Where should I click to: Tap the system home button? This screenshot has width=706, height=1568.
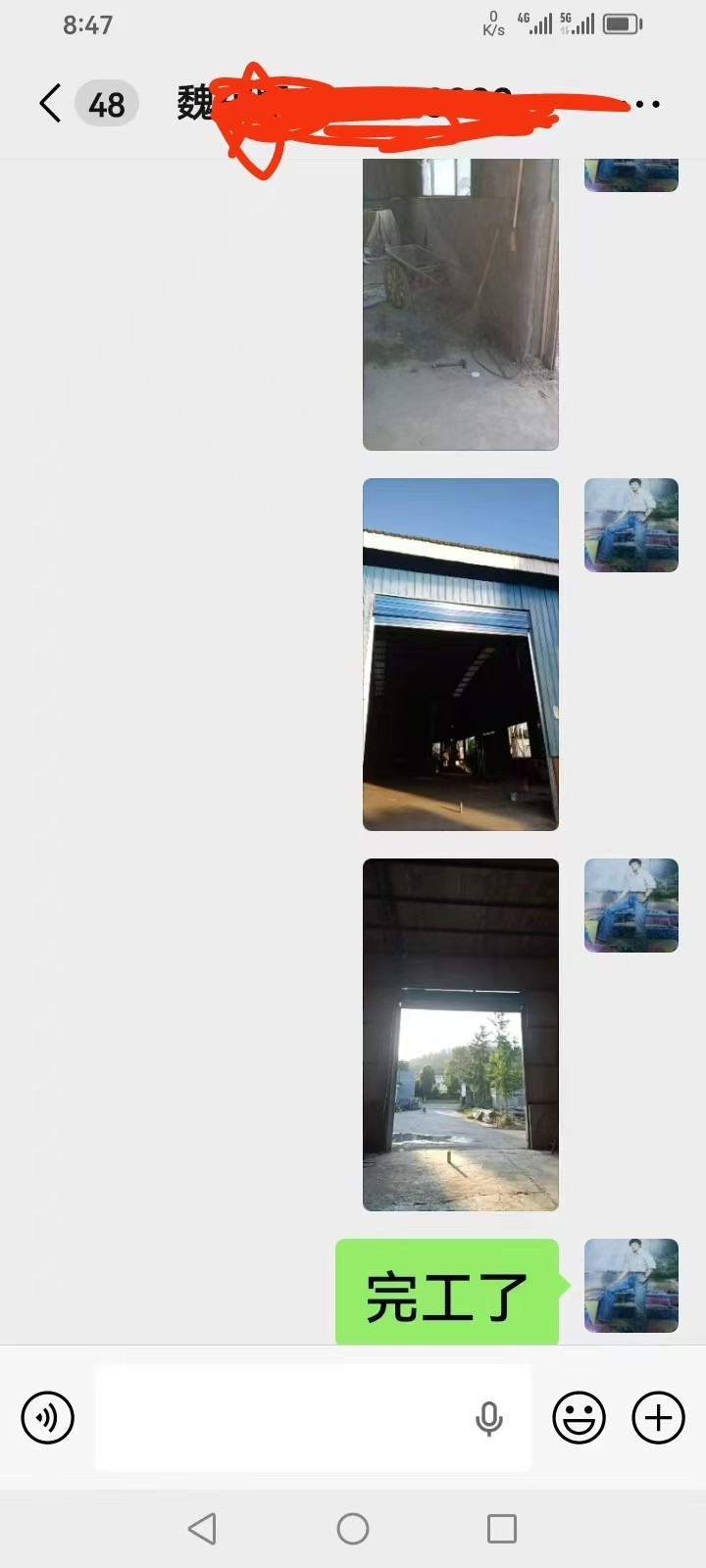click(x=353, y=1529)
